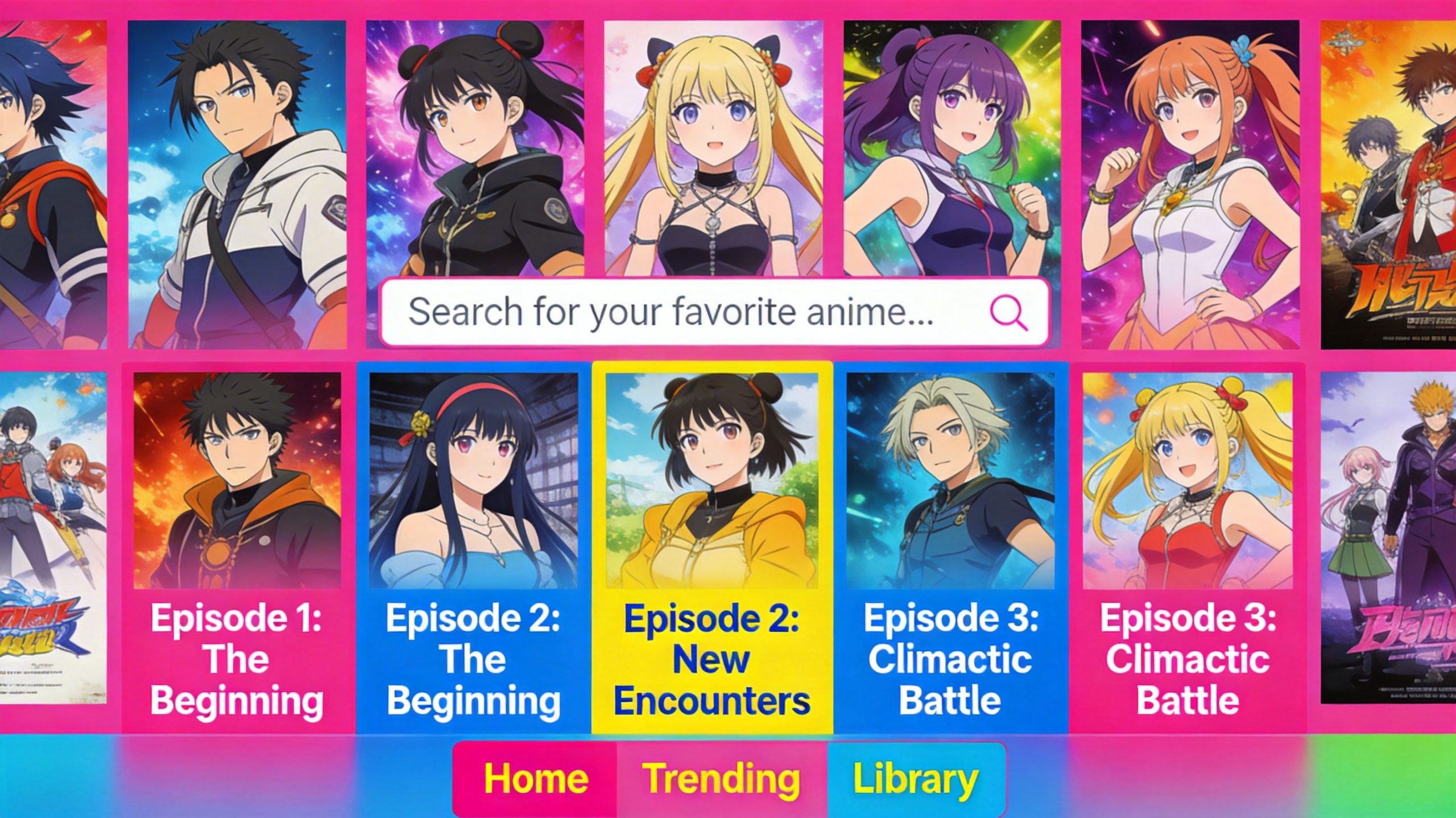The image size is (1456, 818).
Task: Open the pink Episode 3: Climactic Battle card
Action: tap(1188, 546)
